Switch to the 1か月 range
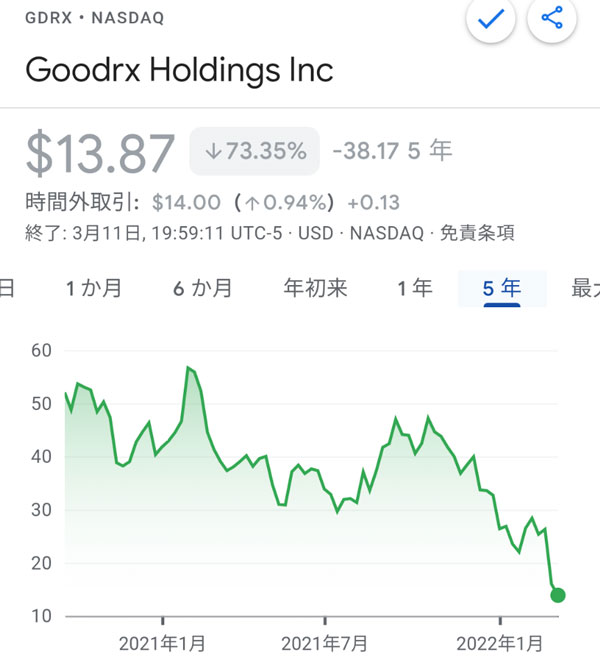This screenshot has height=668, width=600. pos(94,289)
